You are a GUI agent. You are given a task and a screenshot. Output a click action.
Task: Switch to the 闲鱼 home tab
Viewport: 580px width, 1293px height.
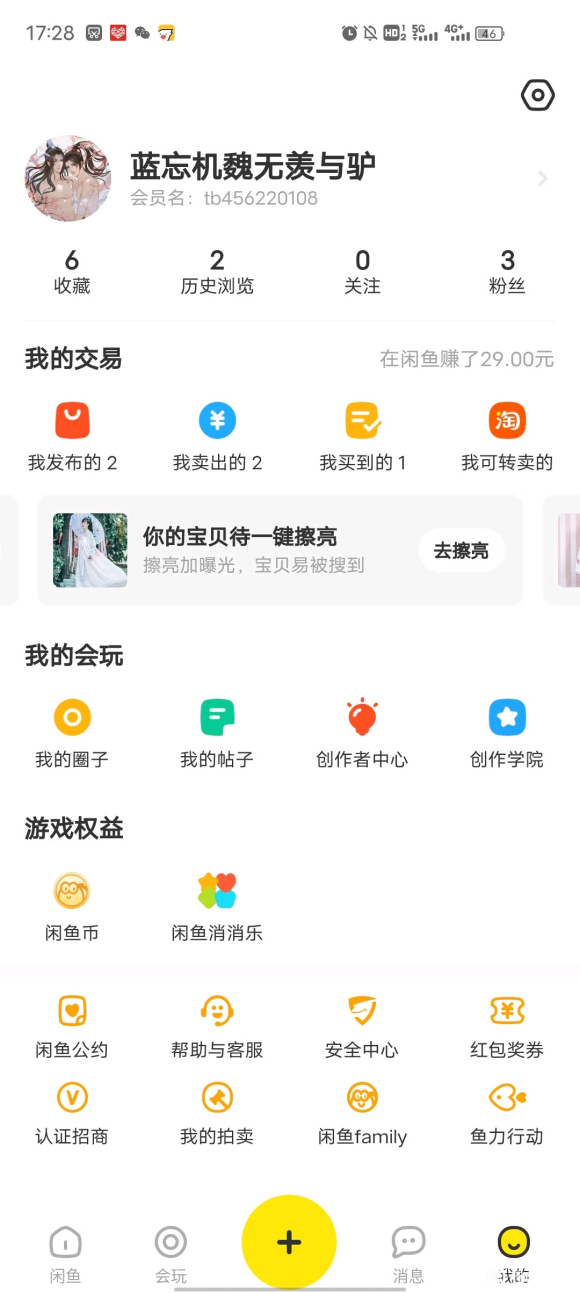click(66, 1255)
